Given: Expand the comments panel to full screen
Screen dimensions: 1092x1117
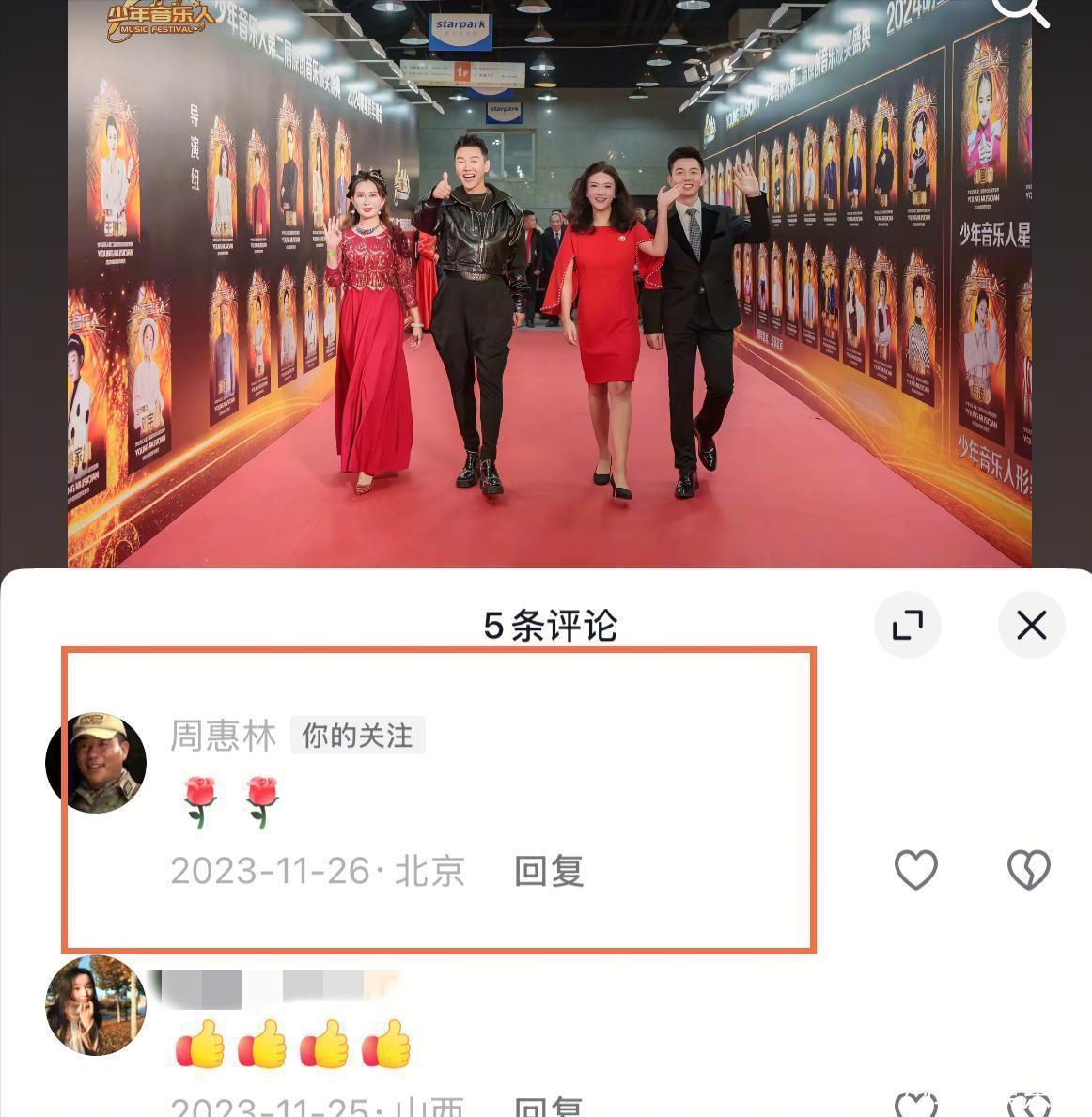Looking at the screenshot, I should pos(907,625).
